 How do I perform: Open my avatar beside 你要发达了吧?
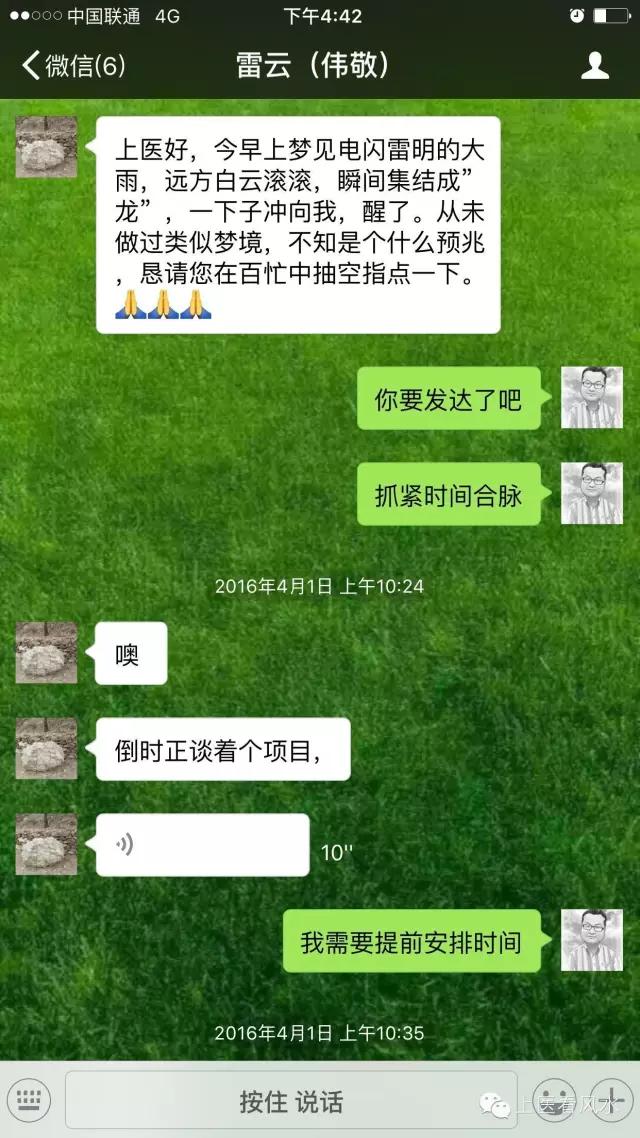click(591, 398)
